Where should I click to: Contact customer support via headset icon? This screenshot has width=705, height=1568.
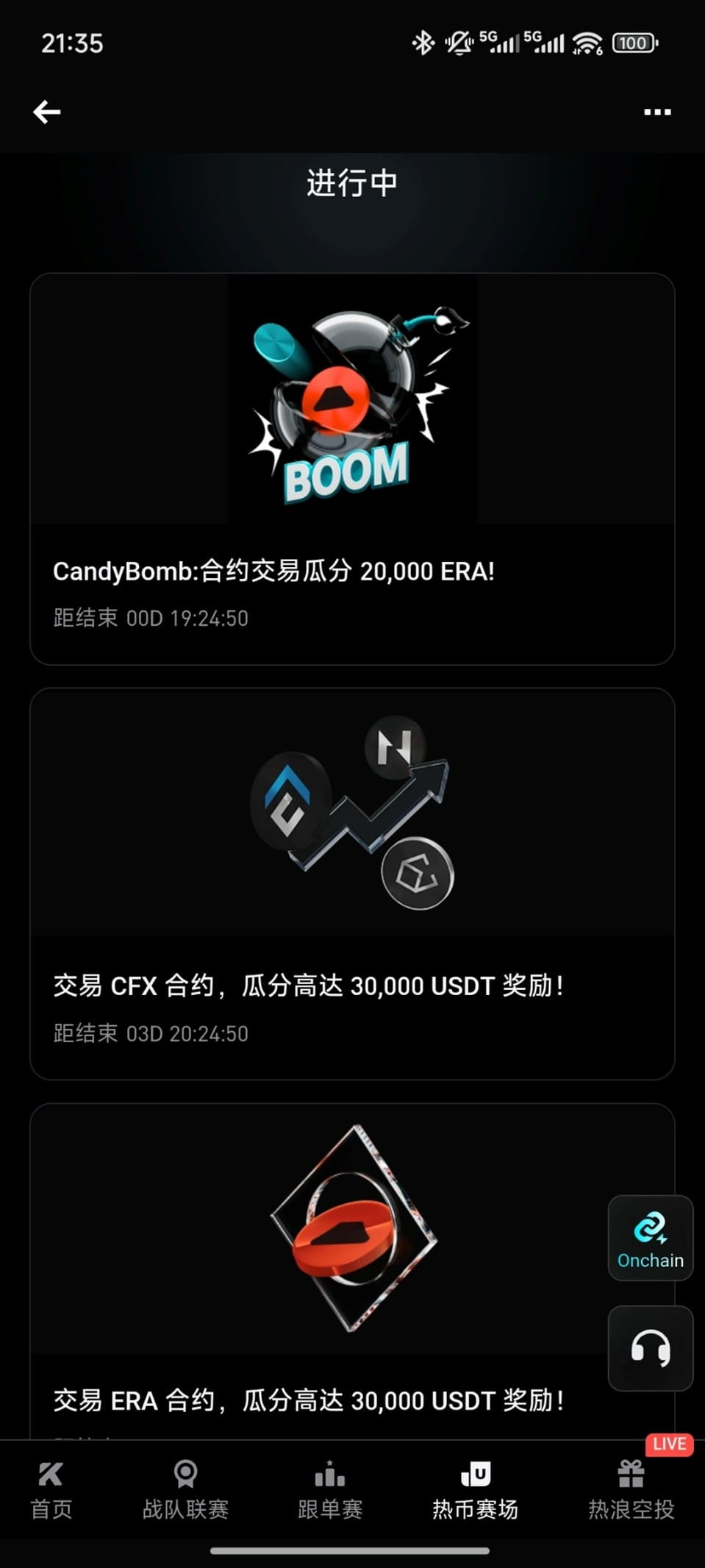[x=650, y=1348]
